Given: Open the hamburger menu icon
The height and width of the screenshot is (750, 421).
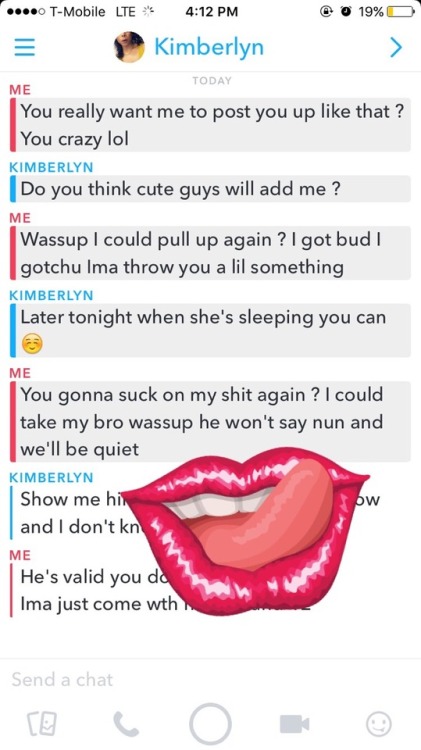Looking at the screenshot, I should 24,48.
